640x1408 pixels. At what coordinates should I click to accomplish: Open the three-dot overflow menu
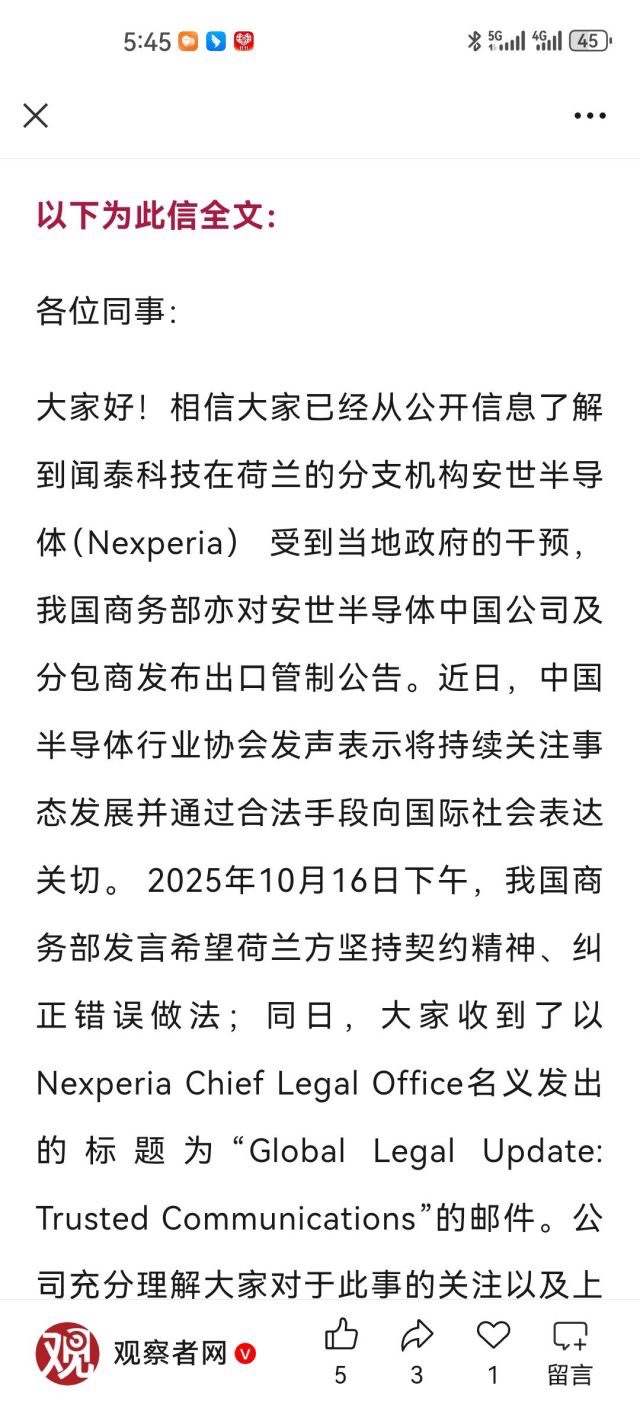(590, 116)
